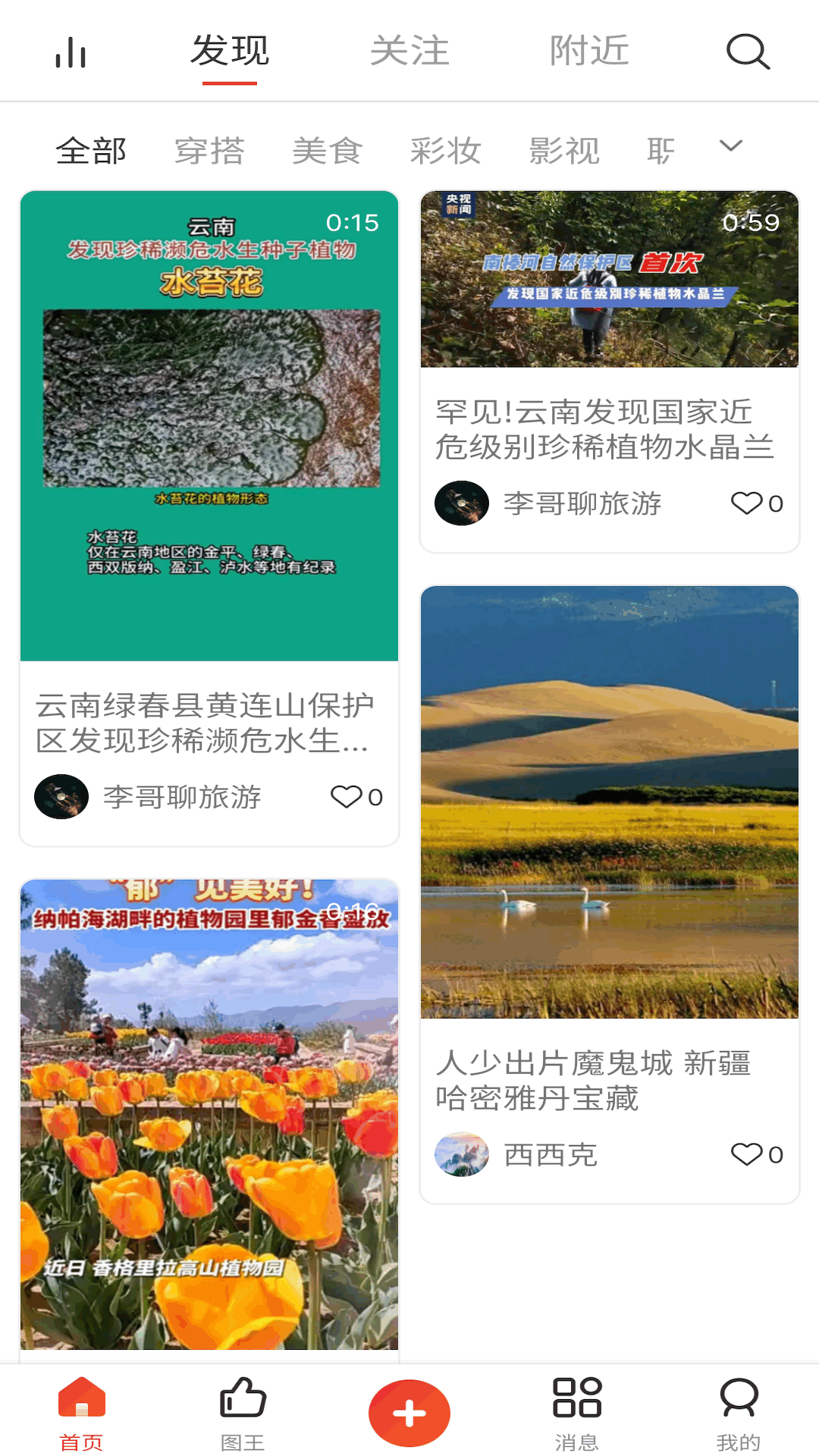Expand the category list with the chevron
Viewport: 819px width, 1456px height.
tap(730, 146)
